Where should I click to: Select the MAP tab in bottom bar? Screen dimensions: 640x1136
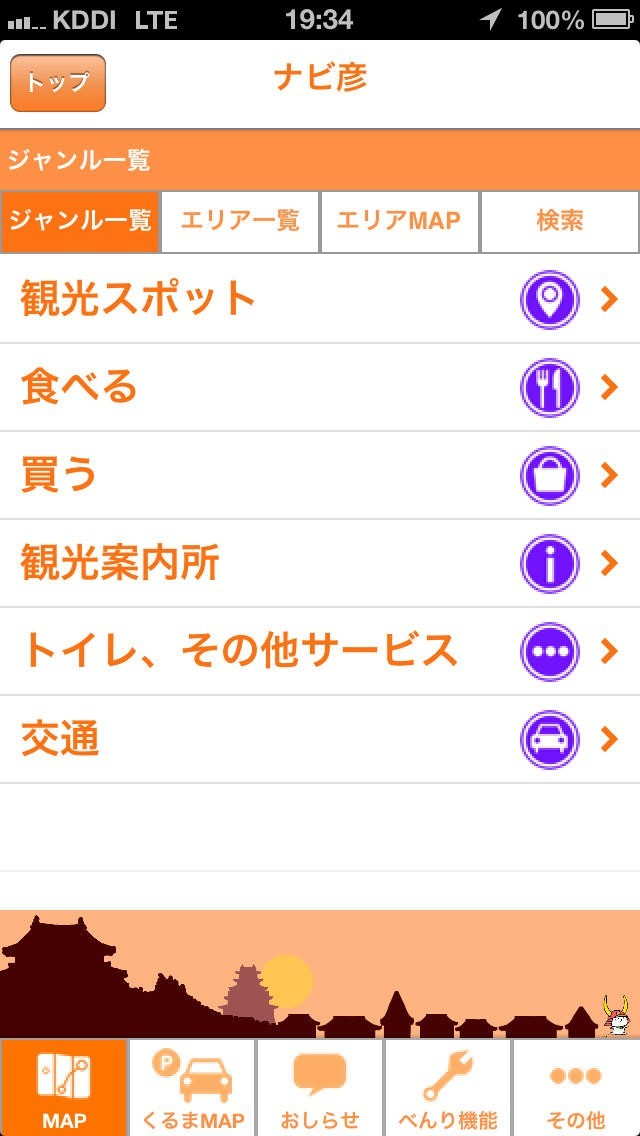pyautogui.click(x=64, y=1088)
